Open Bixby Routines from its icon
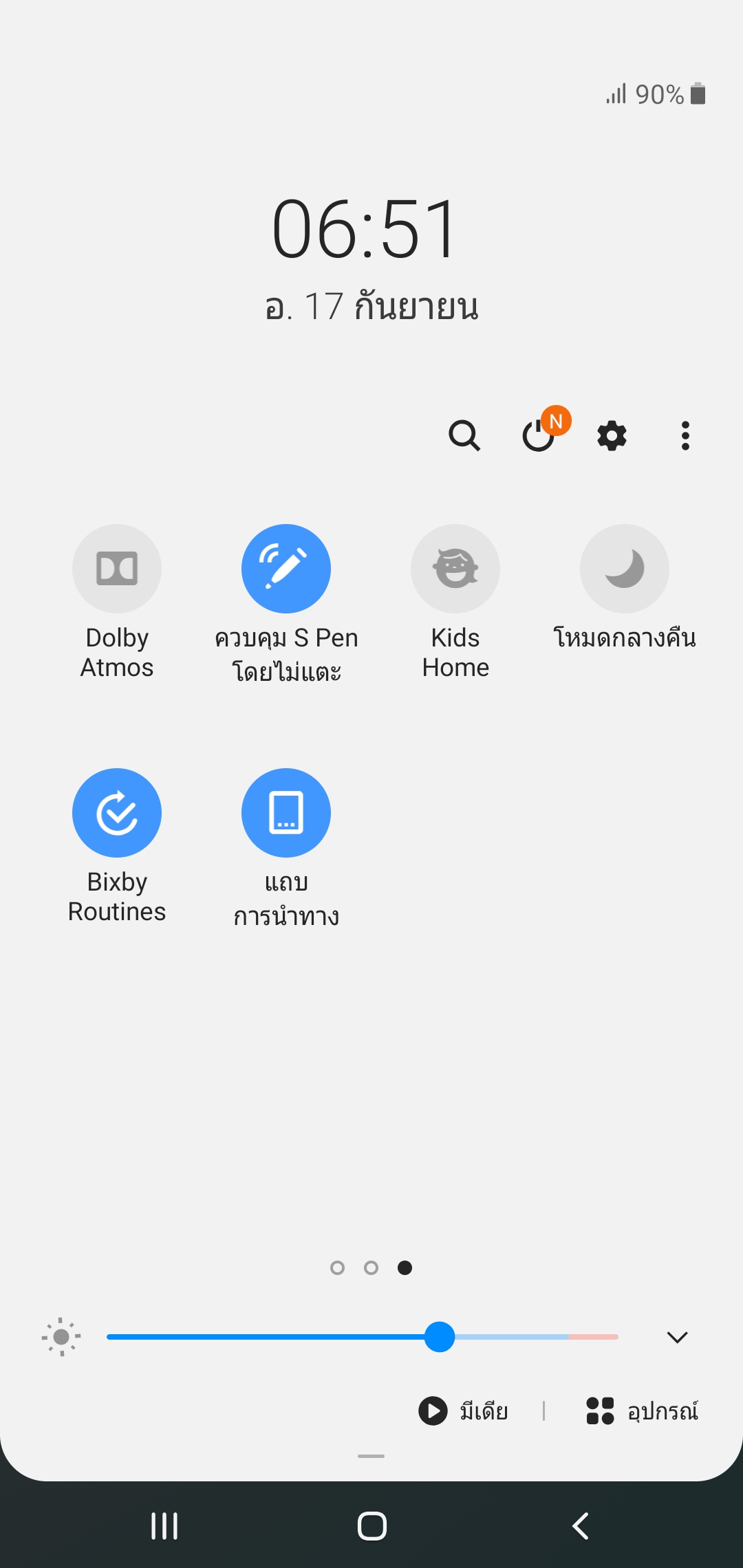 point(116,812)
